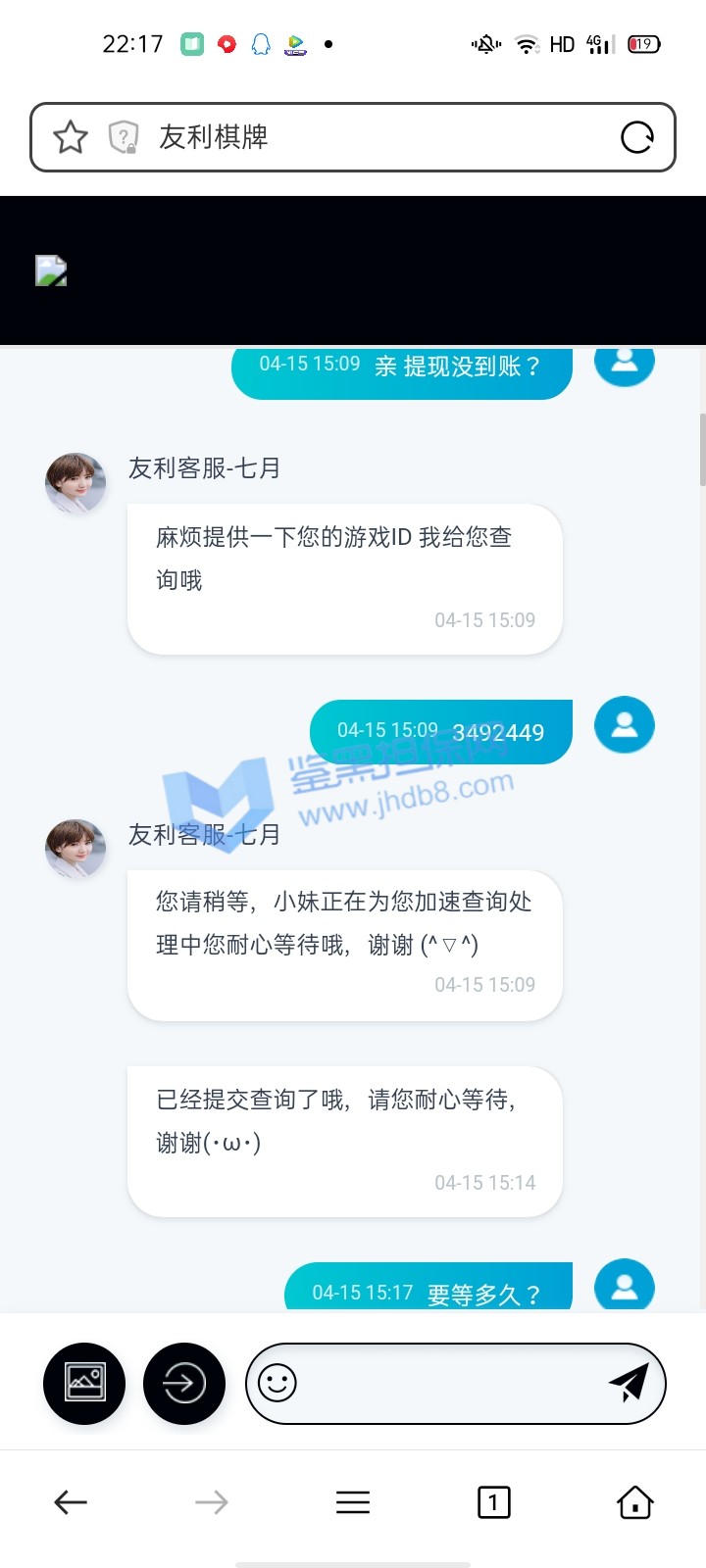Go back to the previous page
The height and width of the screenshot is (1568, 706).
[x=71, y=1501]
